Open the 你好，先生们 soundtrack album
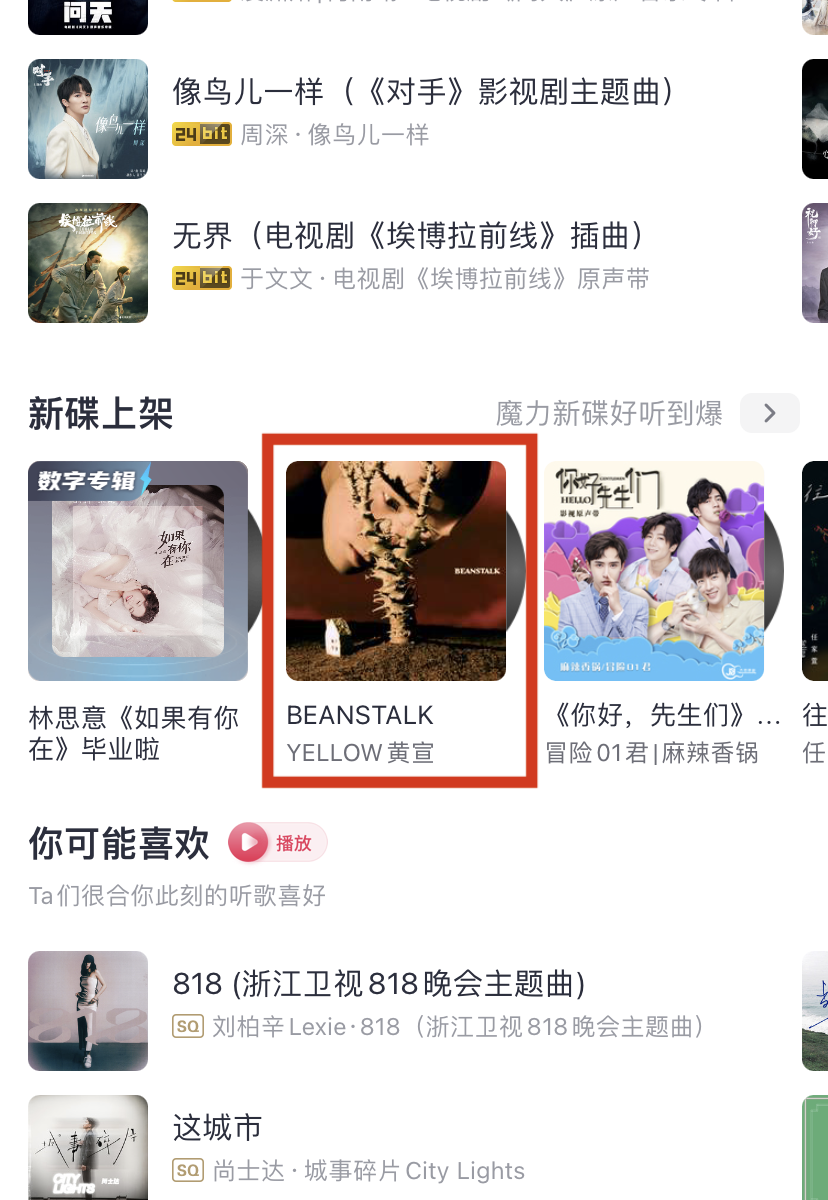The width and height of the screenshot is (828, 1200). coord(654,571)
